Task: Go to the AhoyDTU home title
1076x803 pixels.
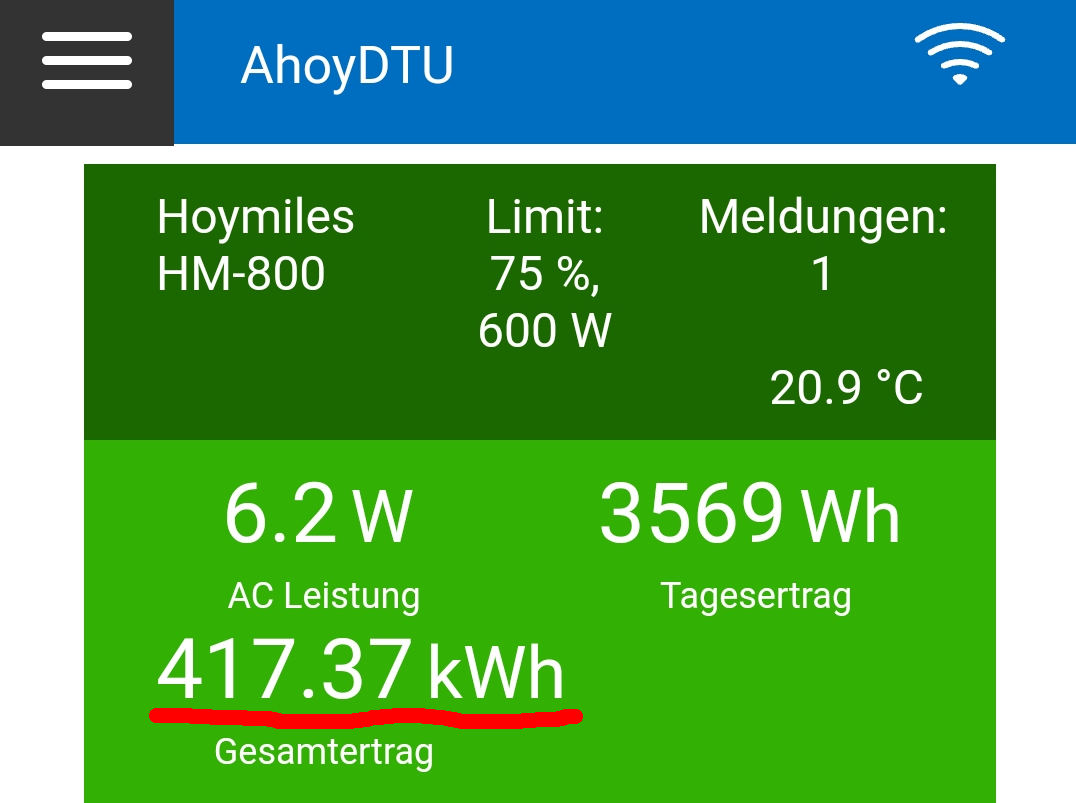Action: point(347,66)
